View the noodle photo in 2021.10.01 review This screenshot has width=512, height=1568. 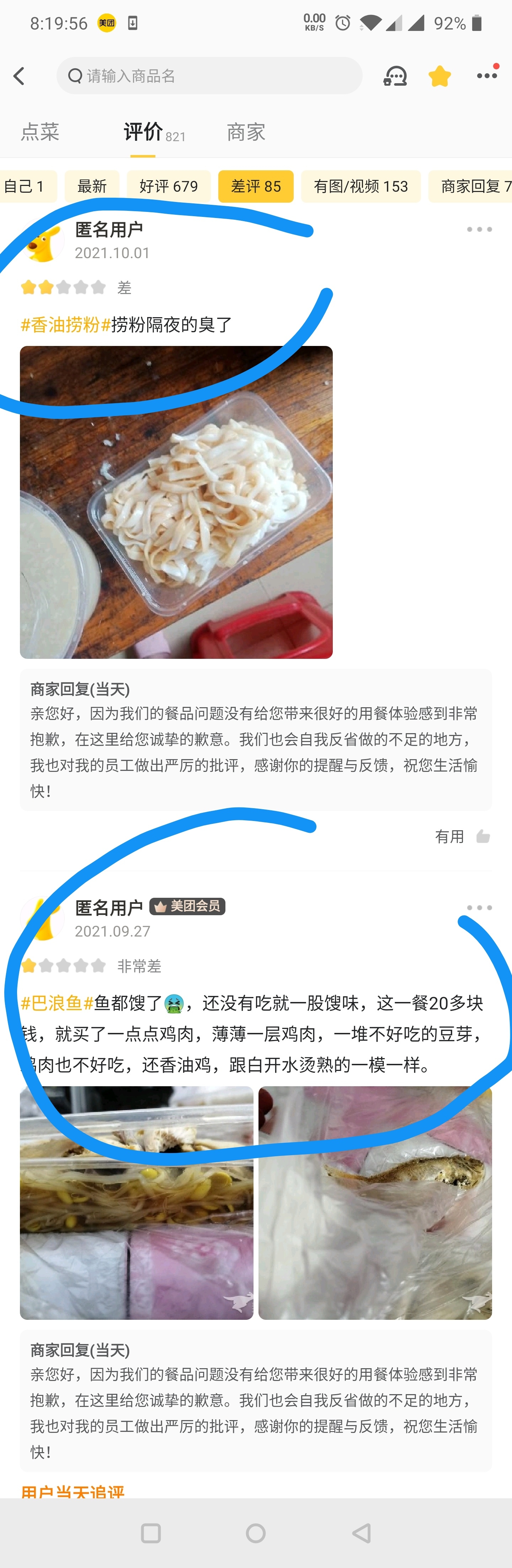[x=176, y=502]
